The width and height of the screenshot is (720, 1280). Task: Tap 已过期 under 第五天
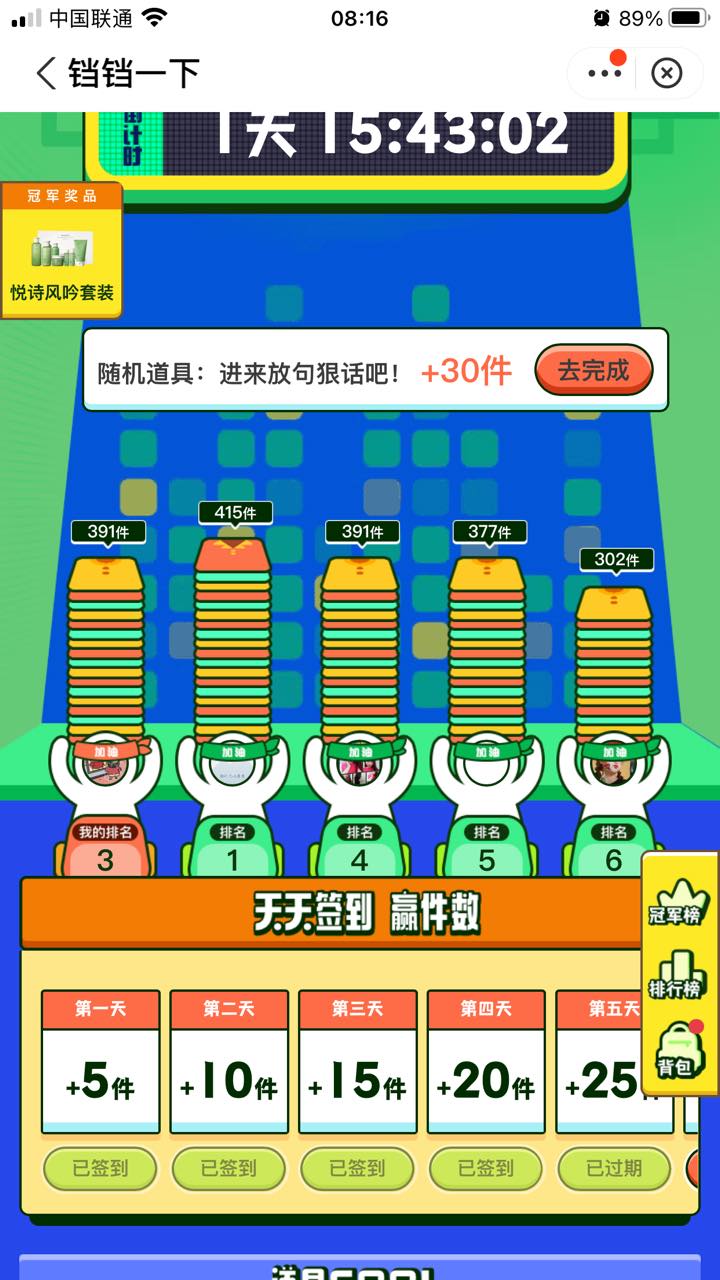tap(614, 1167)
